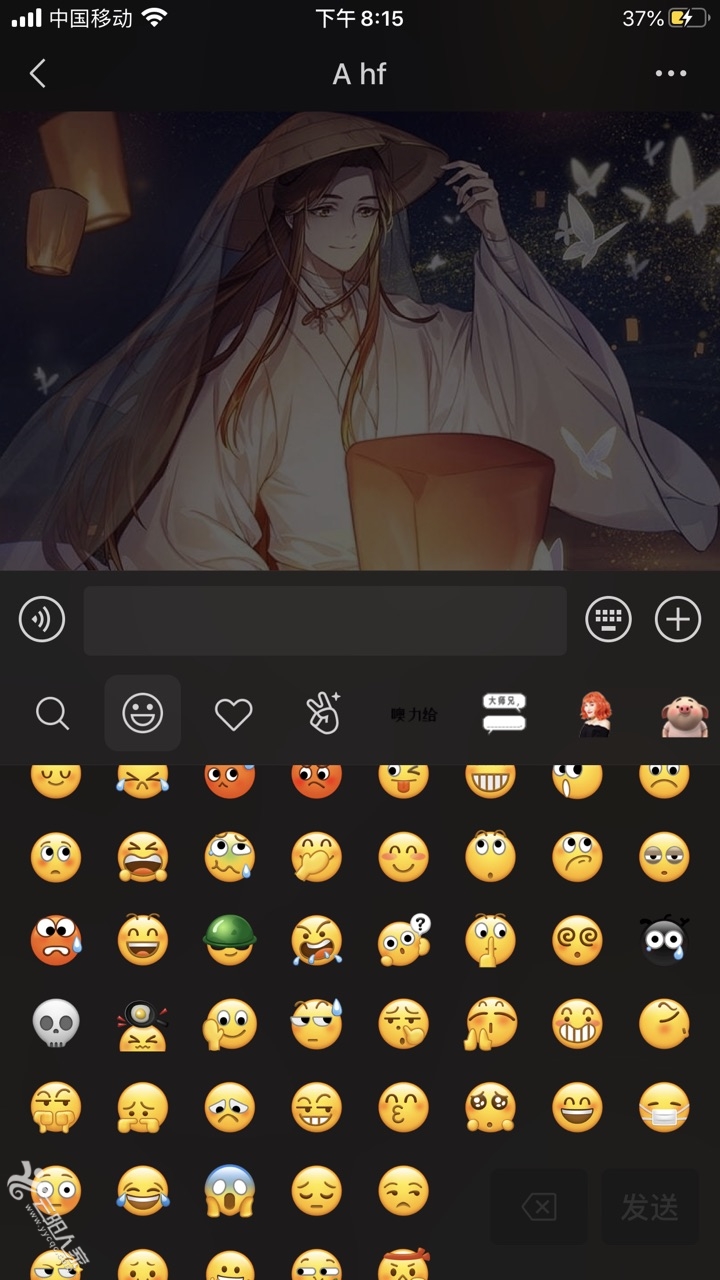Go back from the A hf chat
Image resolution: width=720 pixels, height=1280 pixels.
38,74
